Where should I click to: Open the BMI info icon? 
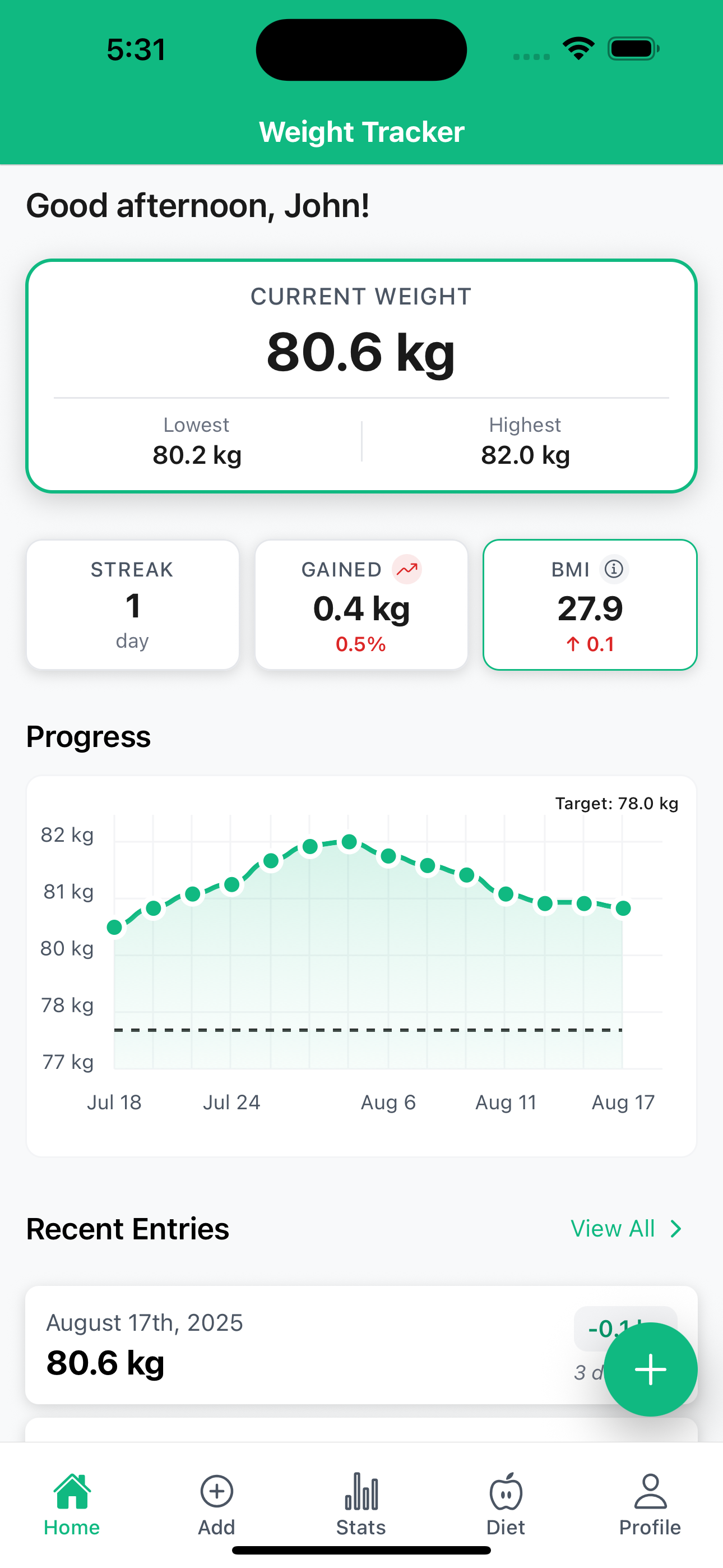(614, 569)
